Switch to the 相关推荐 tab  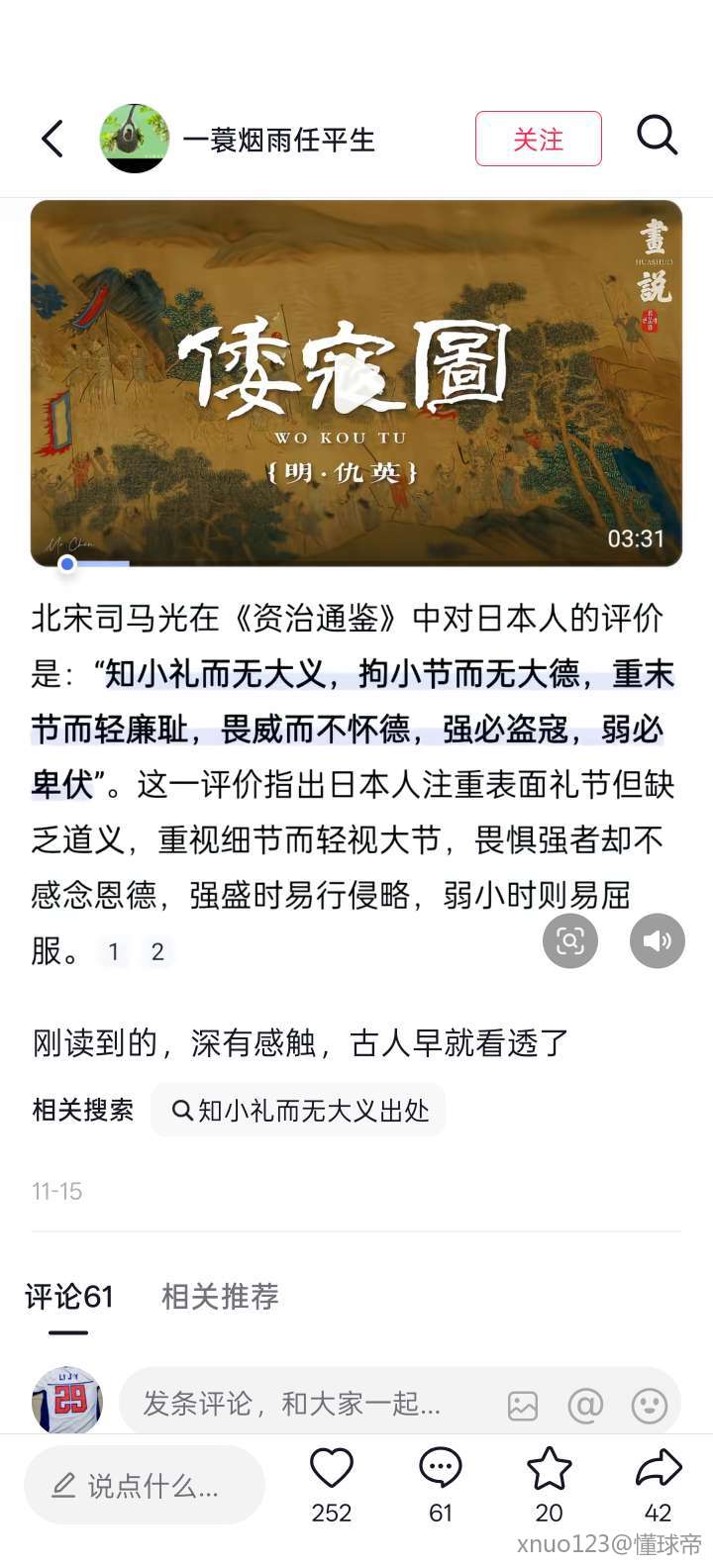pos(220,1297)
